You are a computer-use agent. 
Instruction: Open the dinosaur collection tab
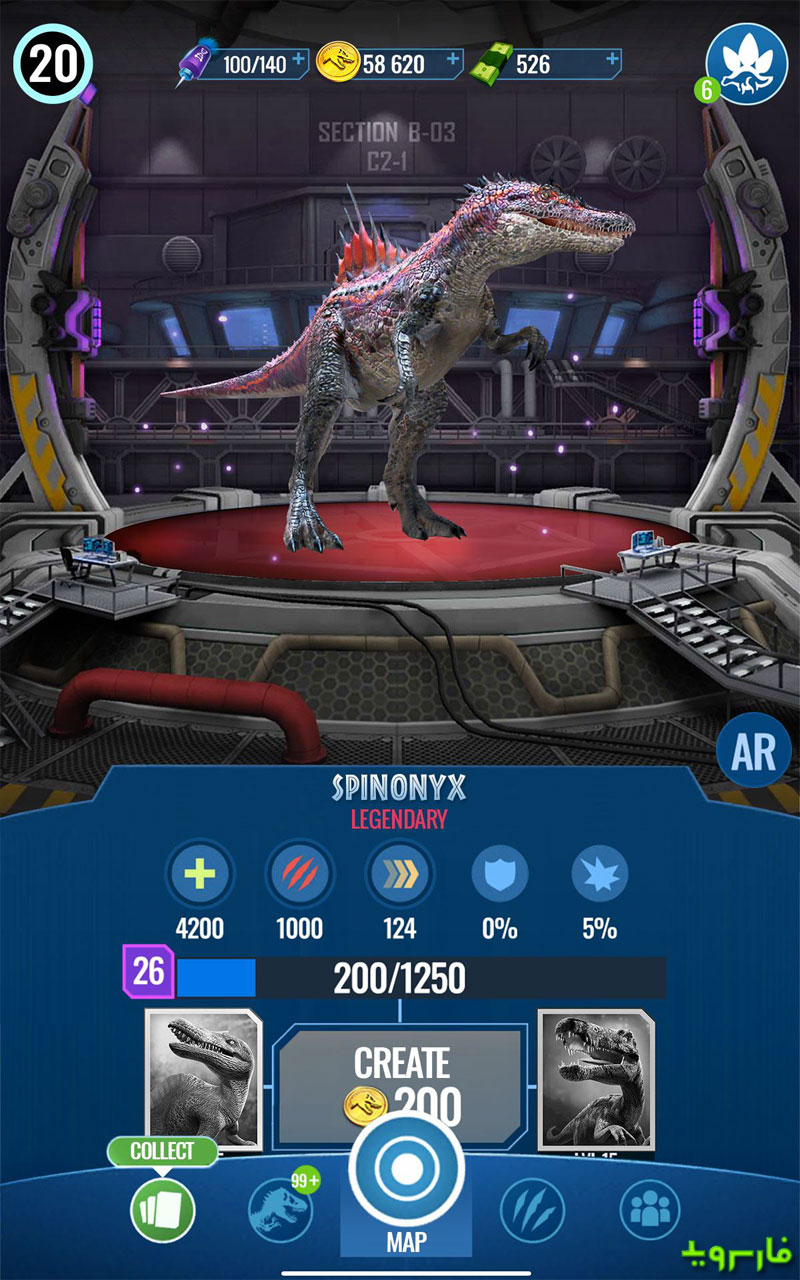280,1210
